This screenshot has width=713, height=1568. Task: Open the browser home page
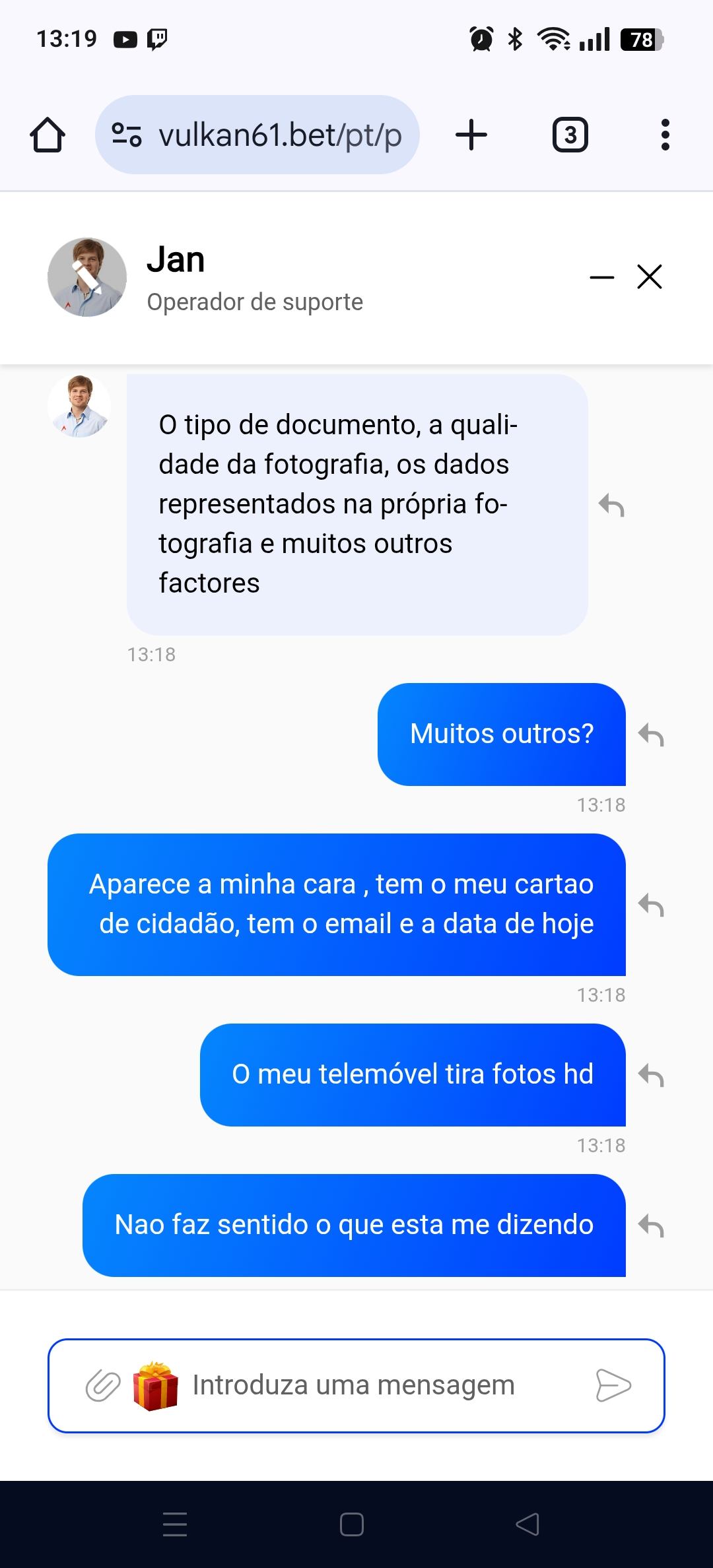pos(48,135)
